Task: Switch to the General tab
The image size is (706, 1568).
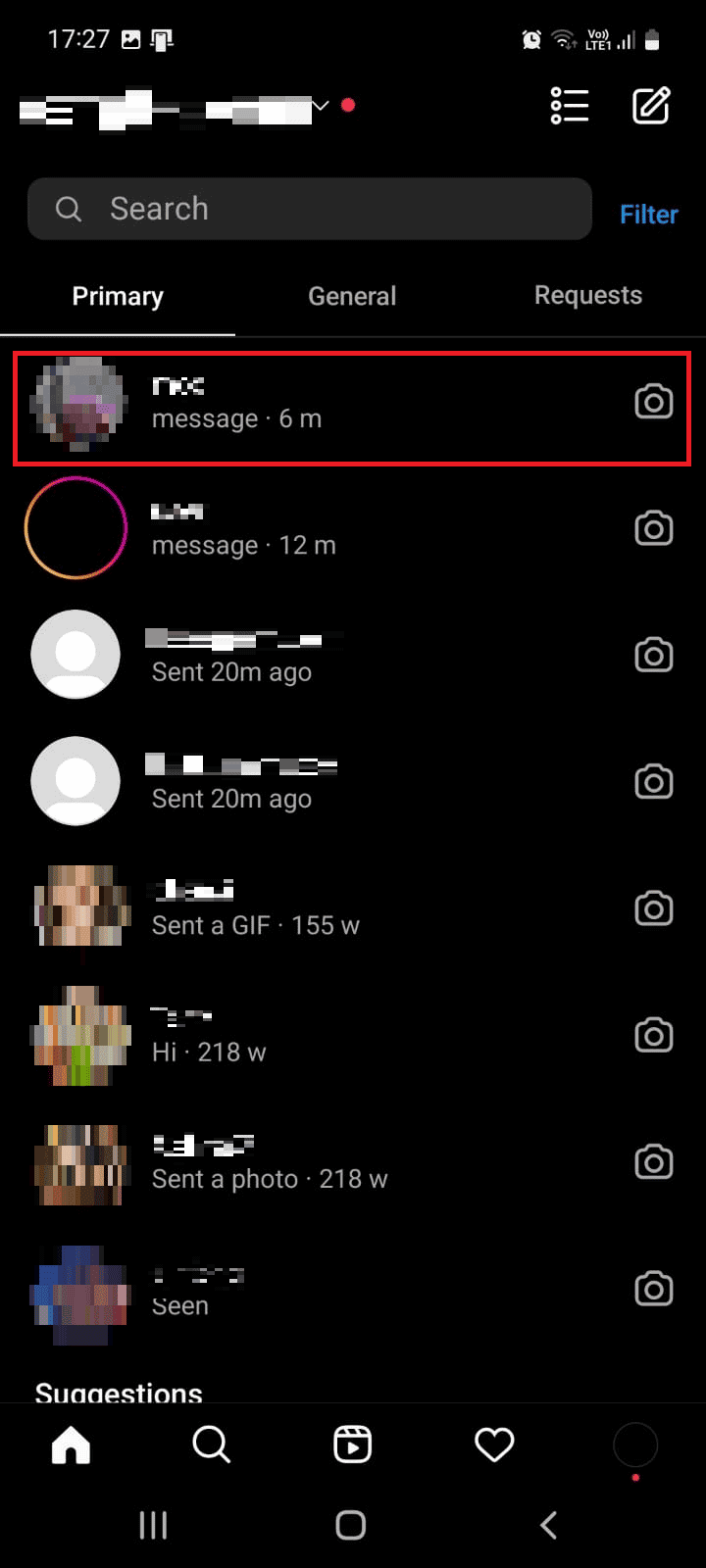Action: [x=352, y=296]
